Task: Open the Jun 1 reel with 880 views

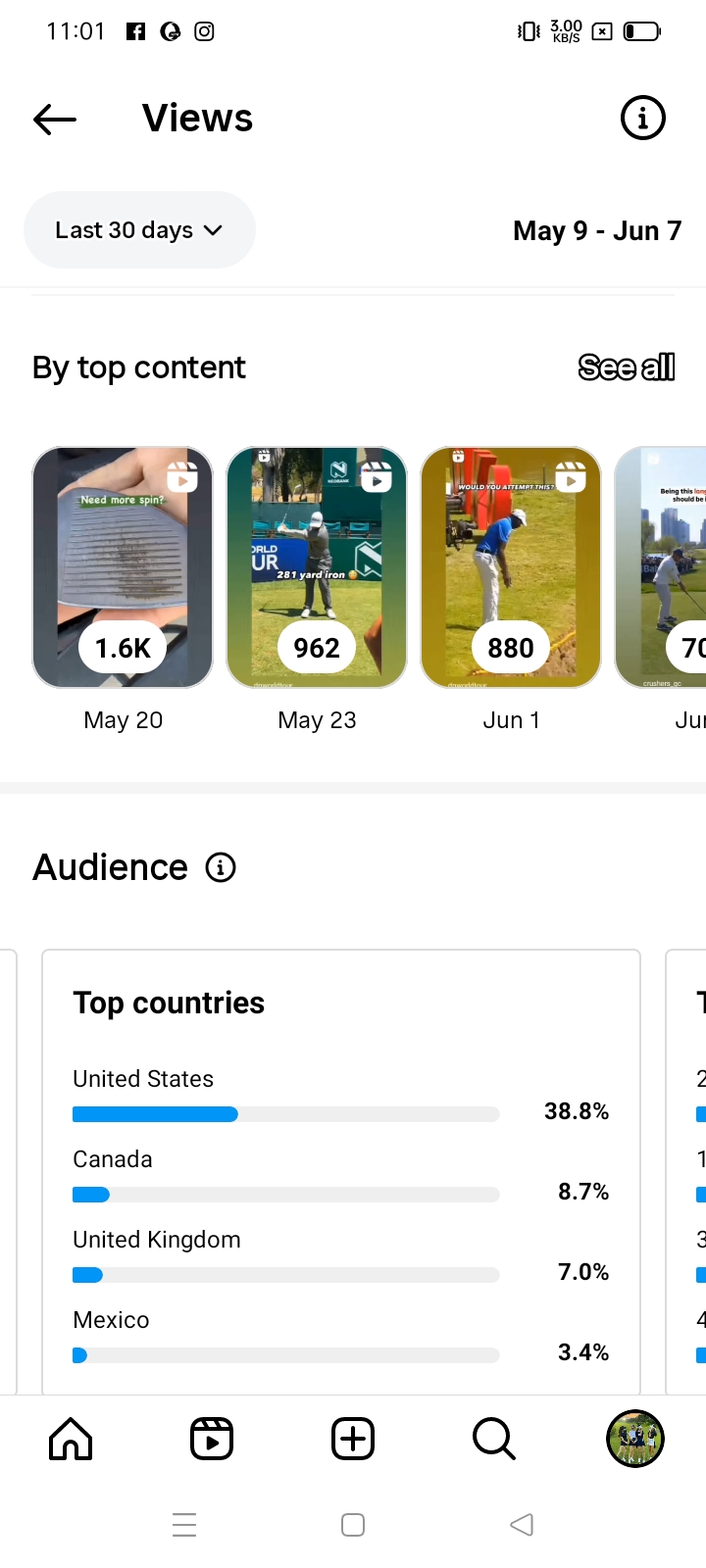Action: [511, 567]
